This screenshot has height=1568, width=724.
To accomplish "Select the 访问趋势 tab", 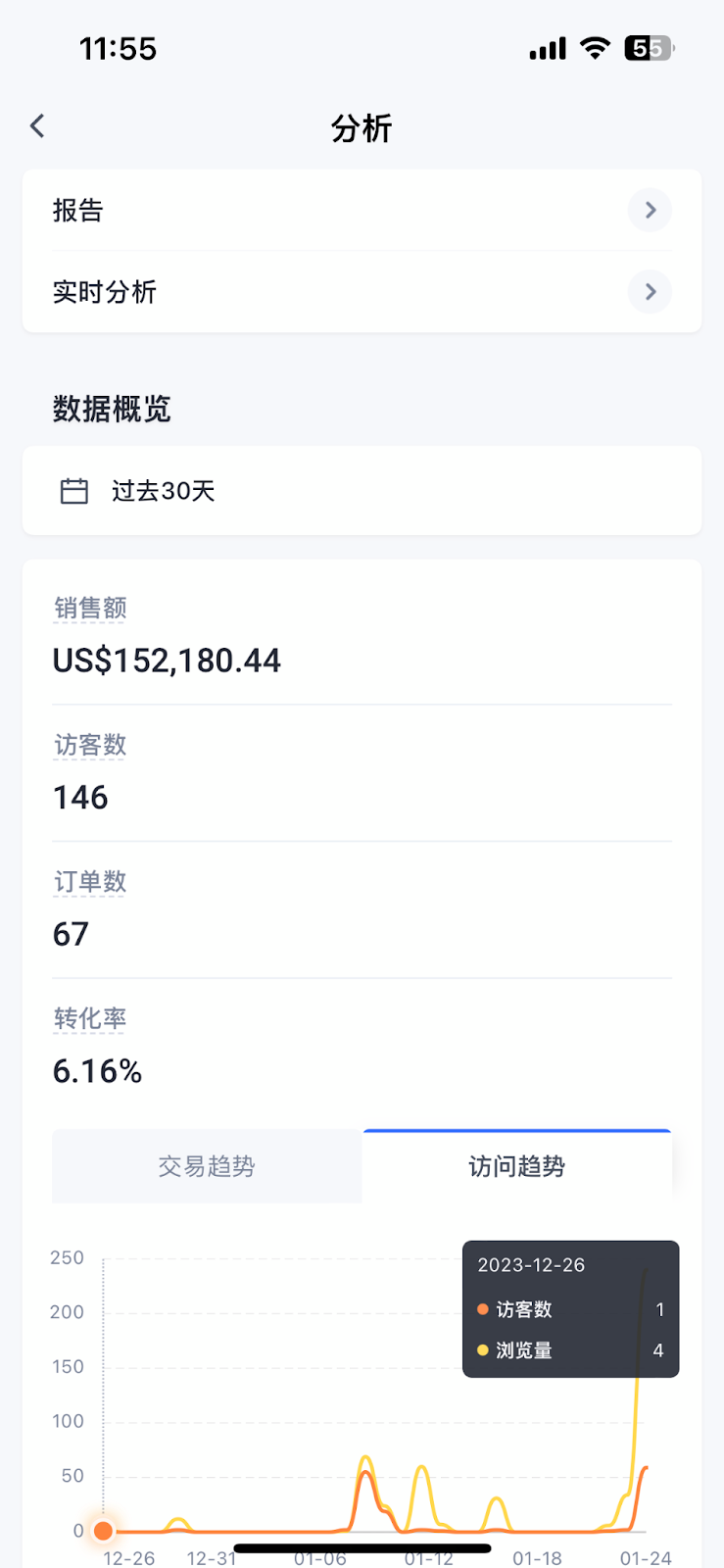I will coord(517,1166).
